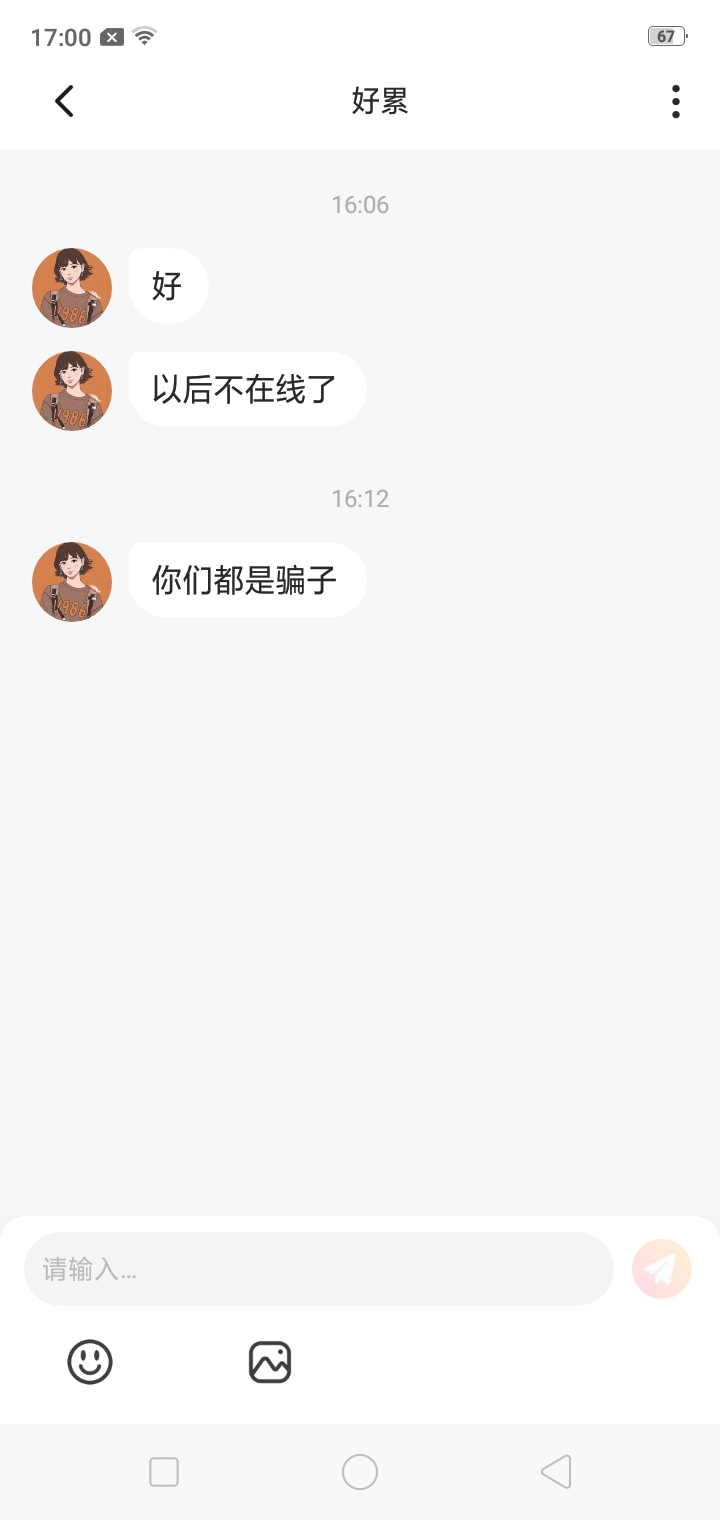720x1520 pixels.
Task: Attach a picture from the gallery
Action: tap(270, 1362)
